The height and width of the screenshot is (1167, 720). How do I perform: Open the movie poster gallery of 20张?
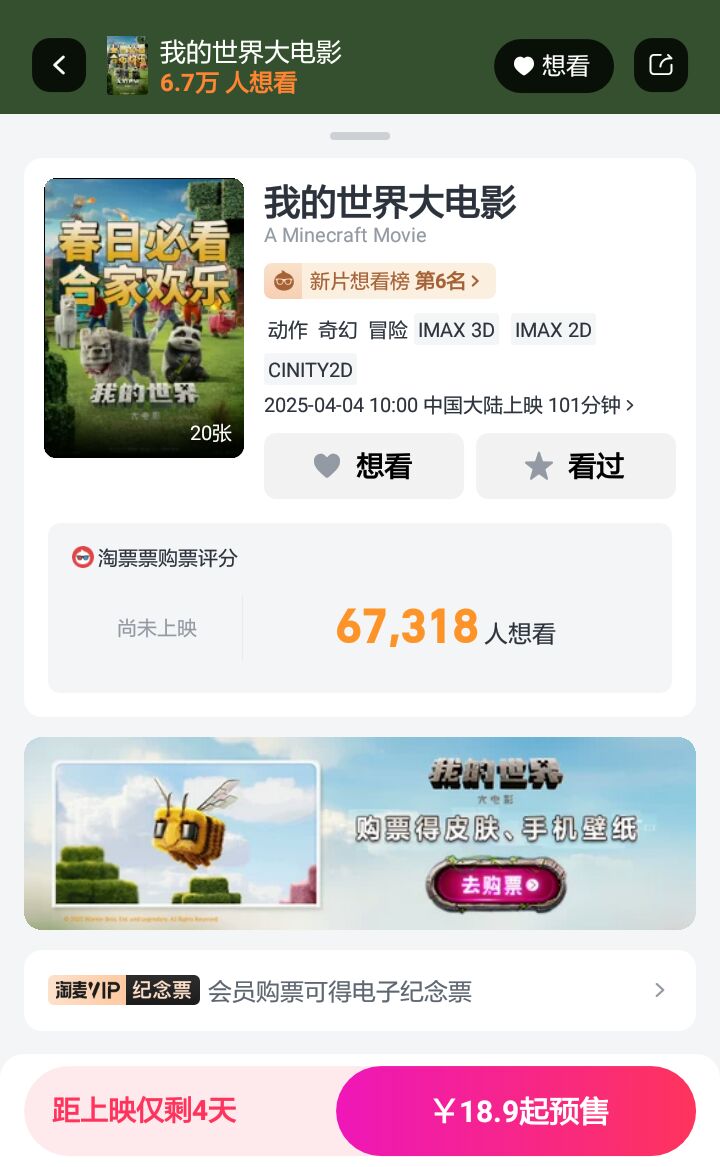144,318
